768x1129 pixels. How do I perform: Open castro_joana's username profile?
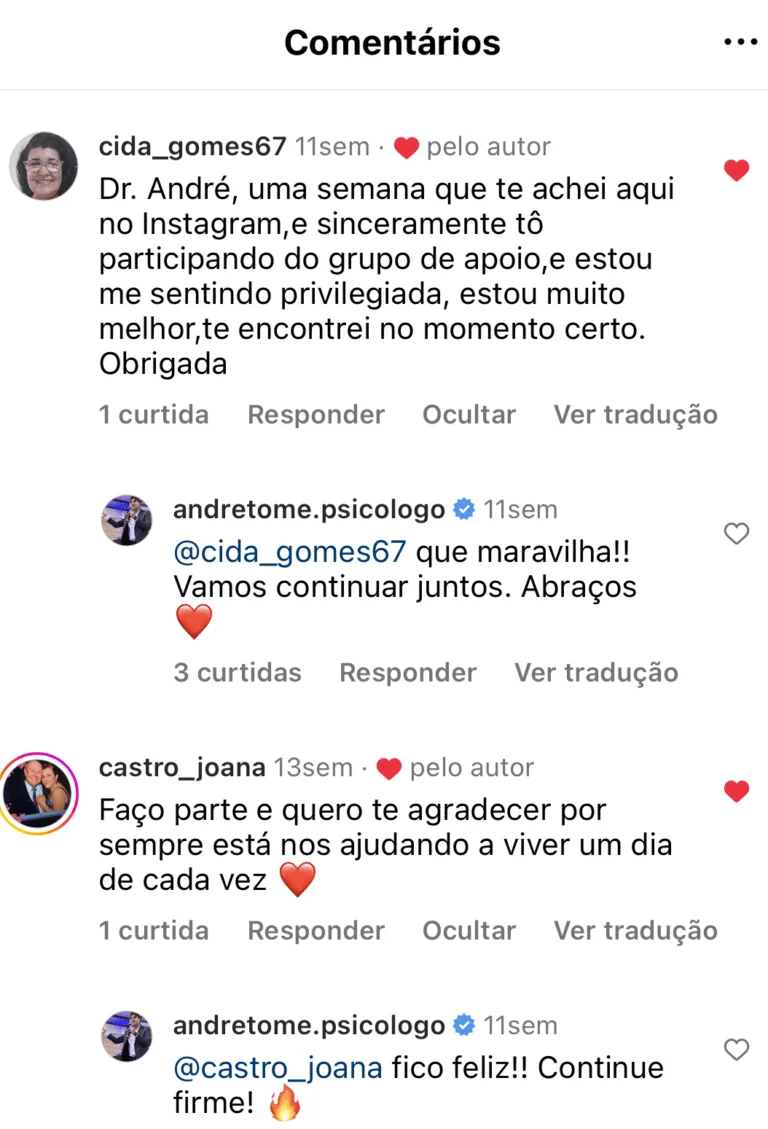click(x=182, y=768)
